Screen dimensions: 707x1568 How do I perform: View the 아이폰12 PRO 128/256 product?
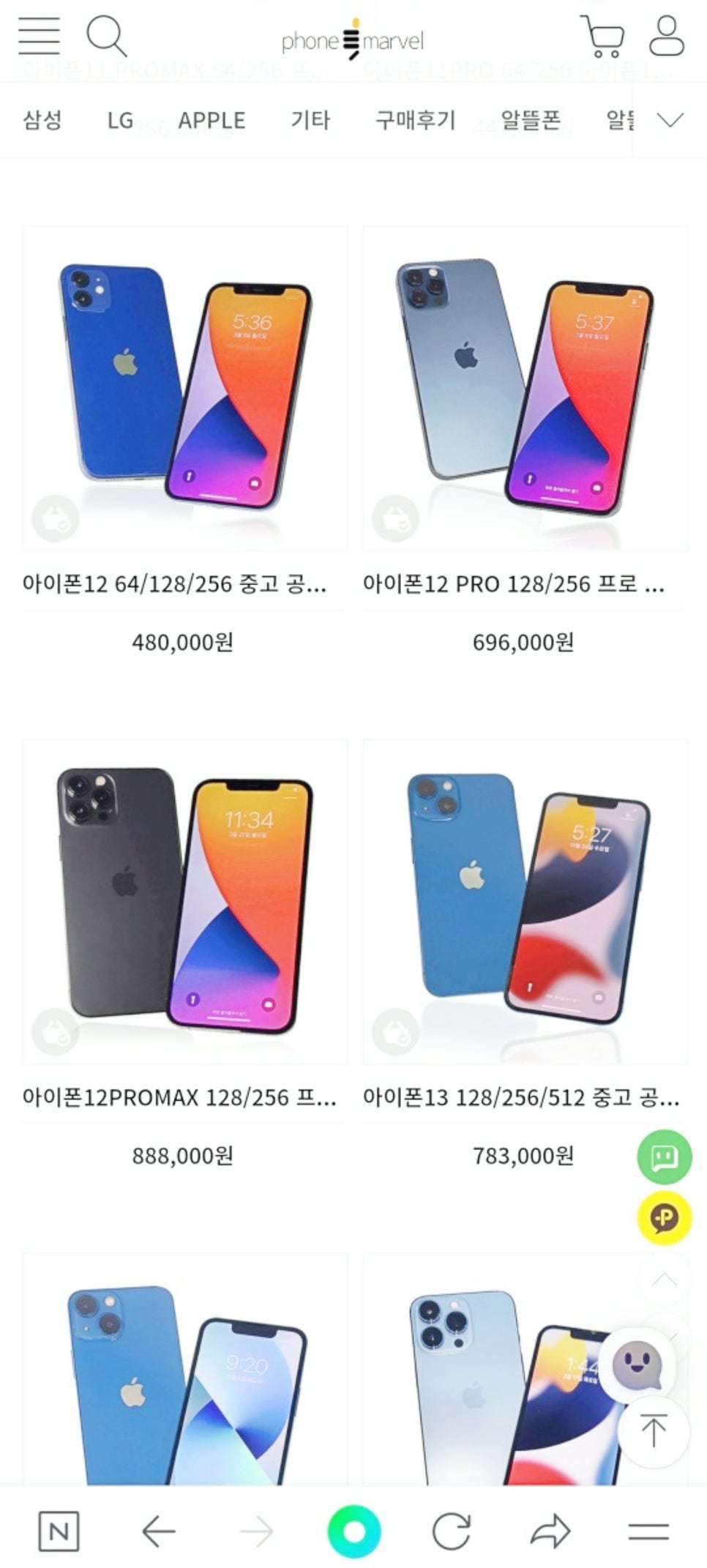click(525, 389)
